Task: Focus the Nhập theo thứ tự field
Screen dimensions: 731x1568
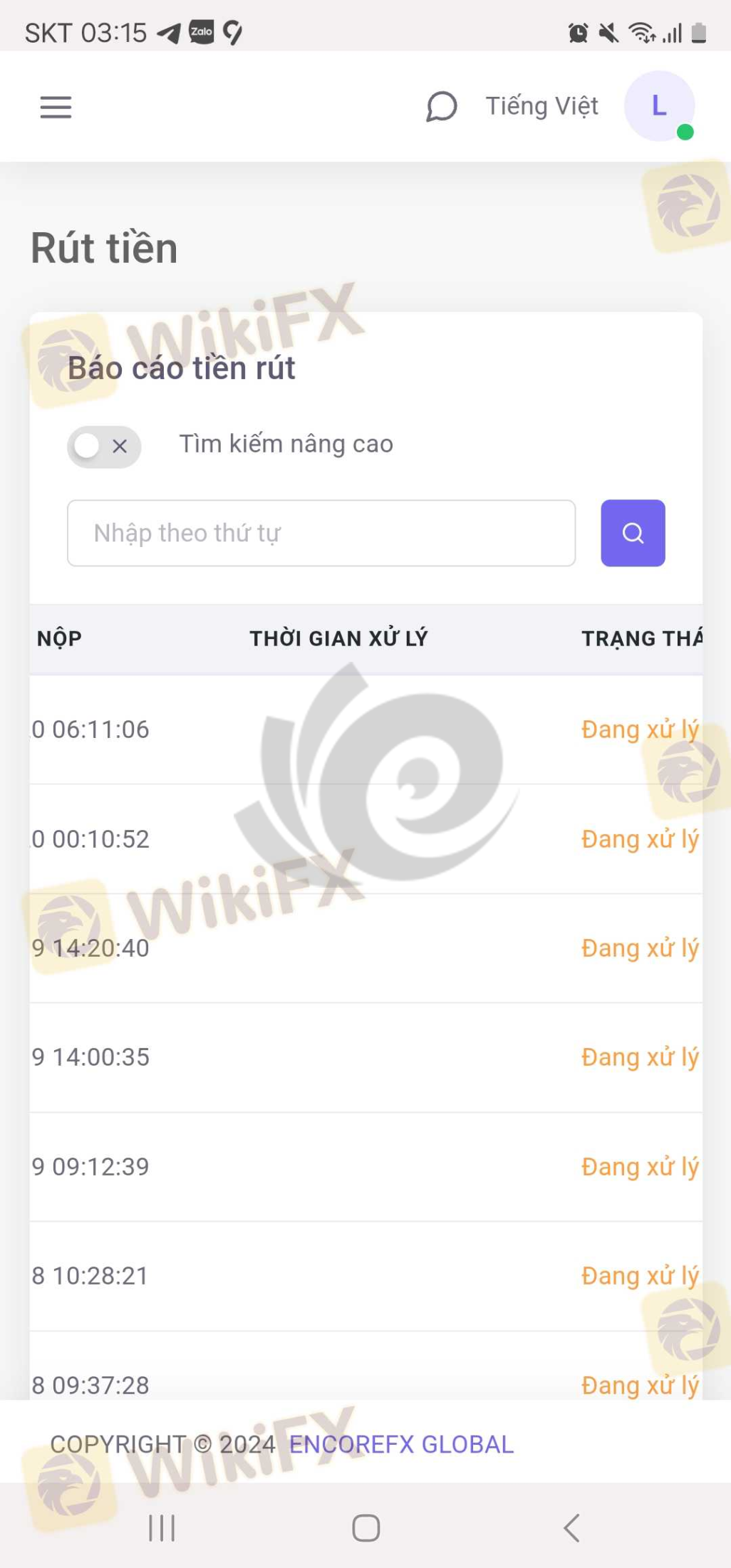Action: 321,533
